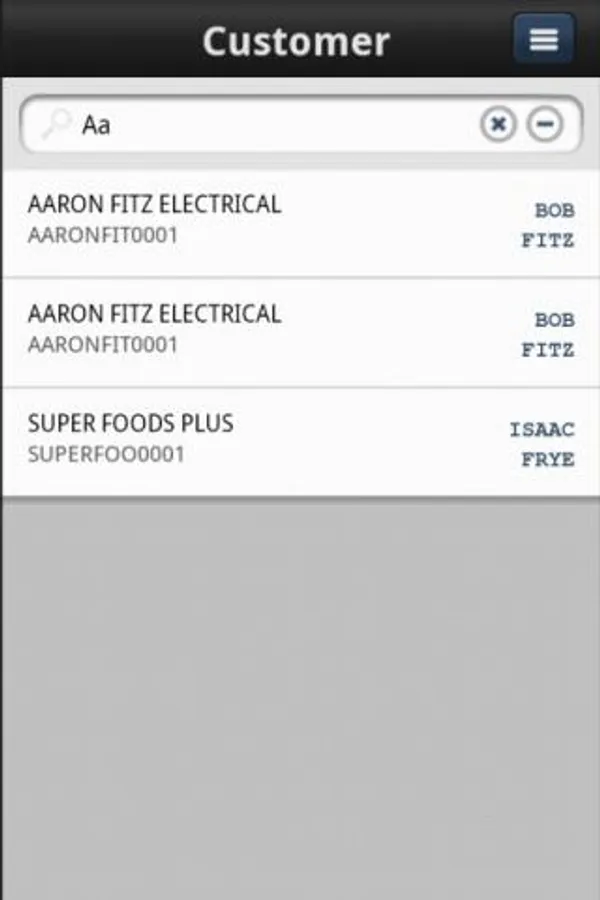600x900 pixels.
Task: Open the menu button in the Customer header
Action: 543,39
